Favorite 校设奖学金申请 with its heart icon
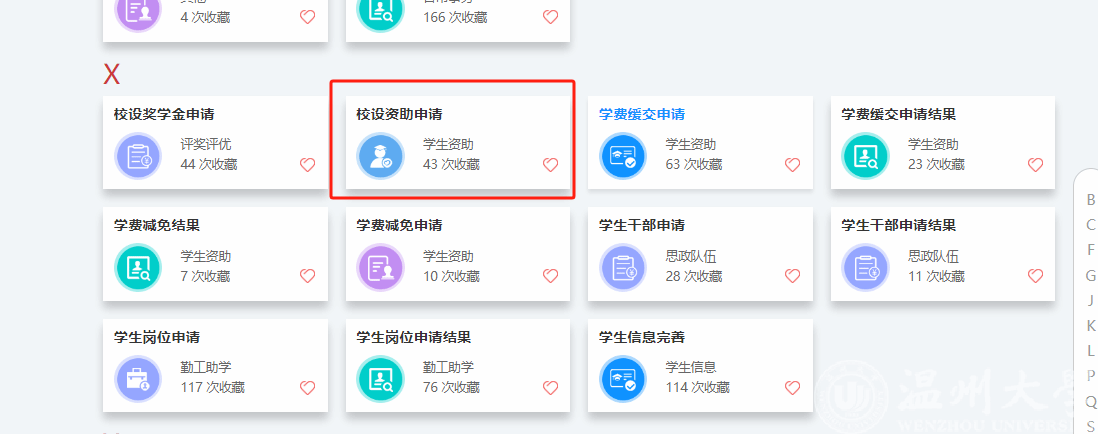This screenshot has width=1098, height=434. pos(307,165)
